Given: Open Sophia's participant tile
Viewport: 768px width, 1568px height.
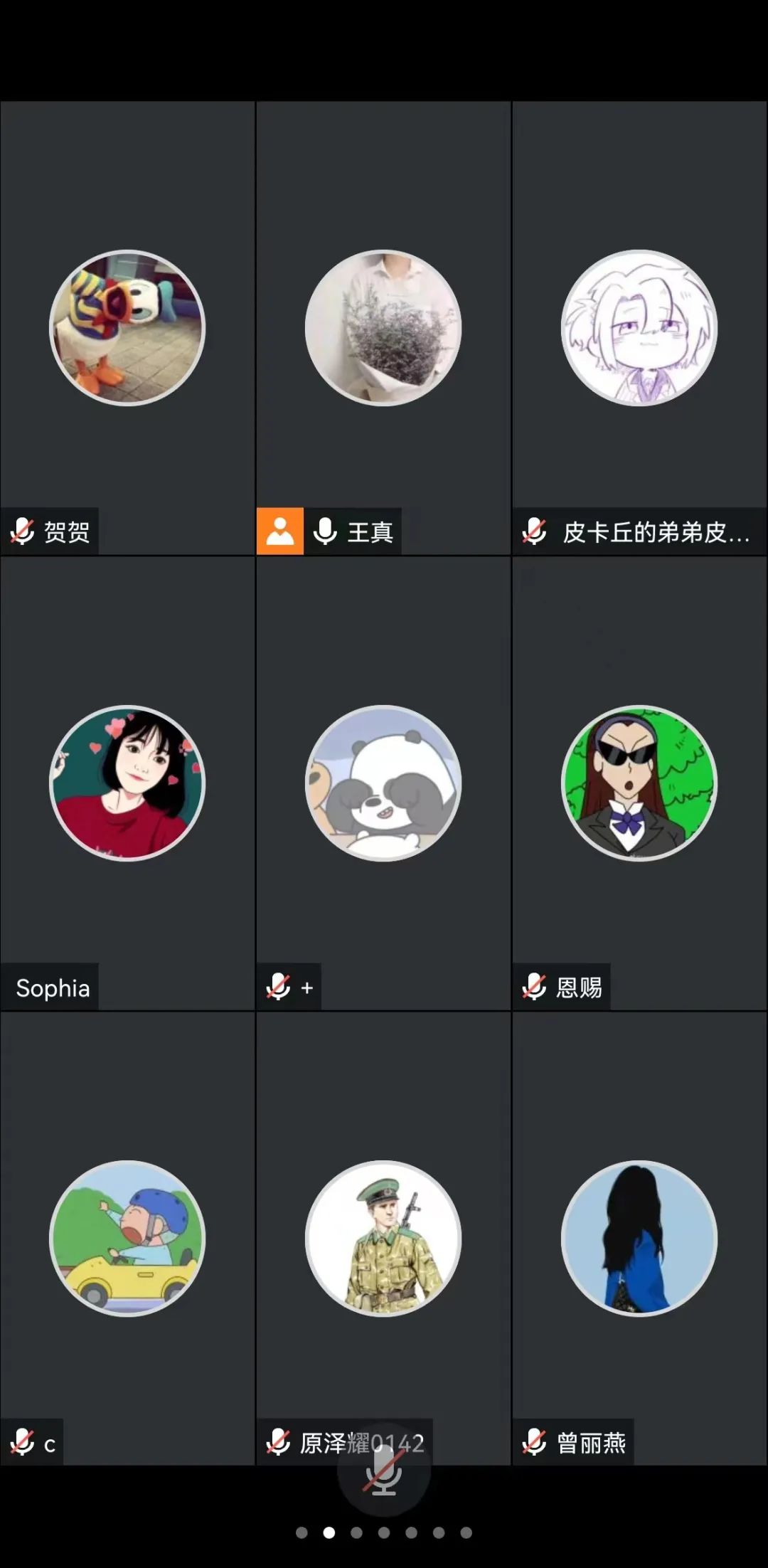Looking at the screenshot, I should point(127,783).
